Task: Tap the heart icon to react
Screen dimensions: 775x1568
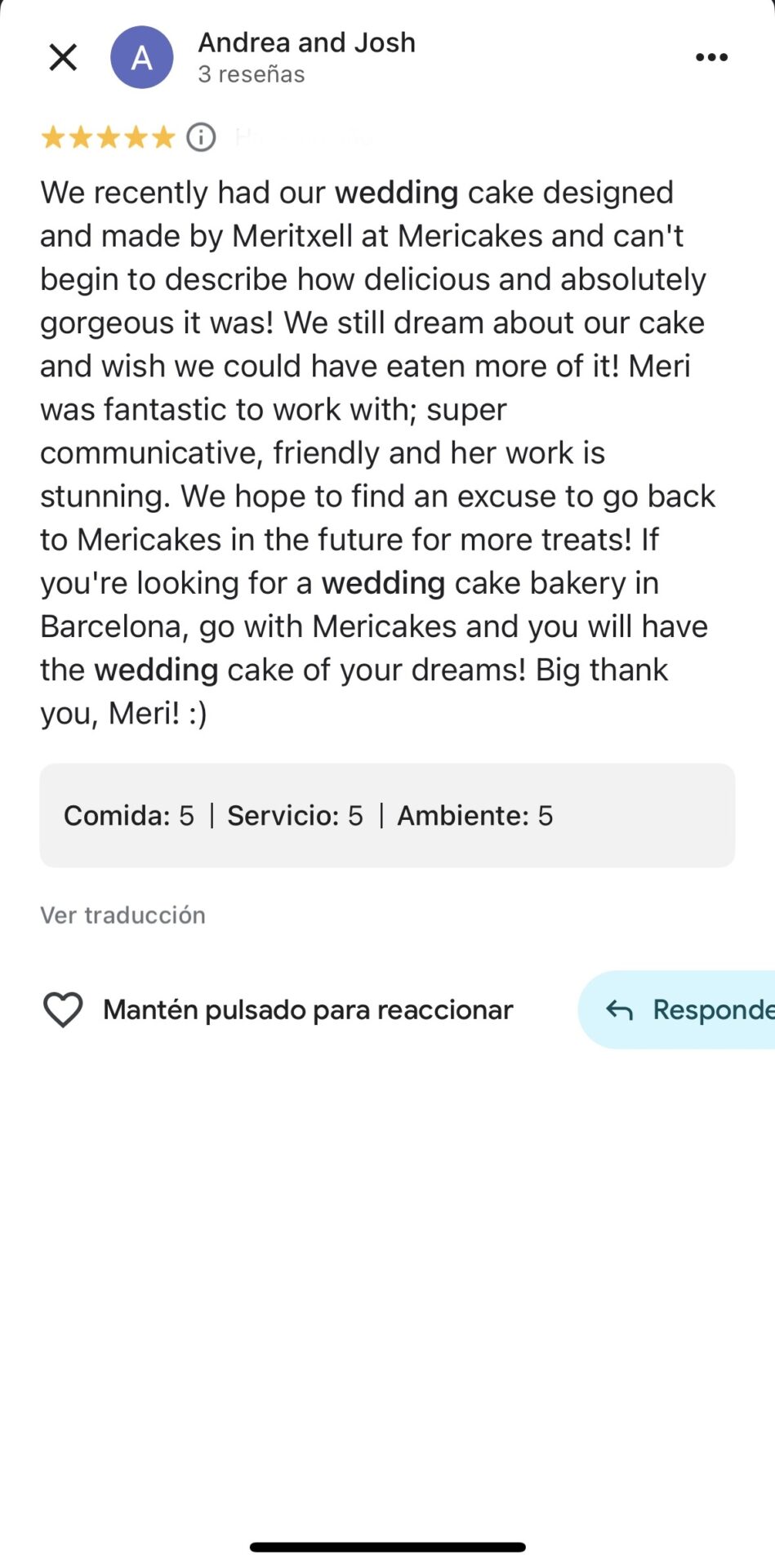Action: [63, 1010]
